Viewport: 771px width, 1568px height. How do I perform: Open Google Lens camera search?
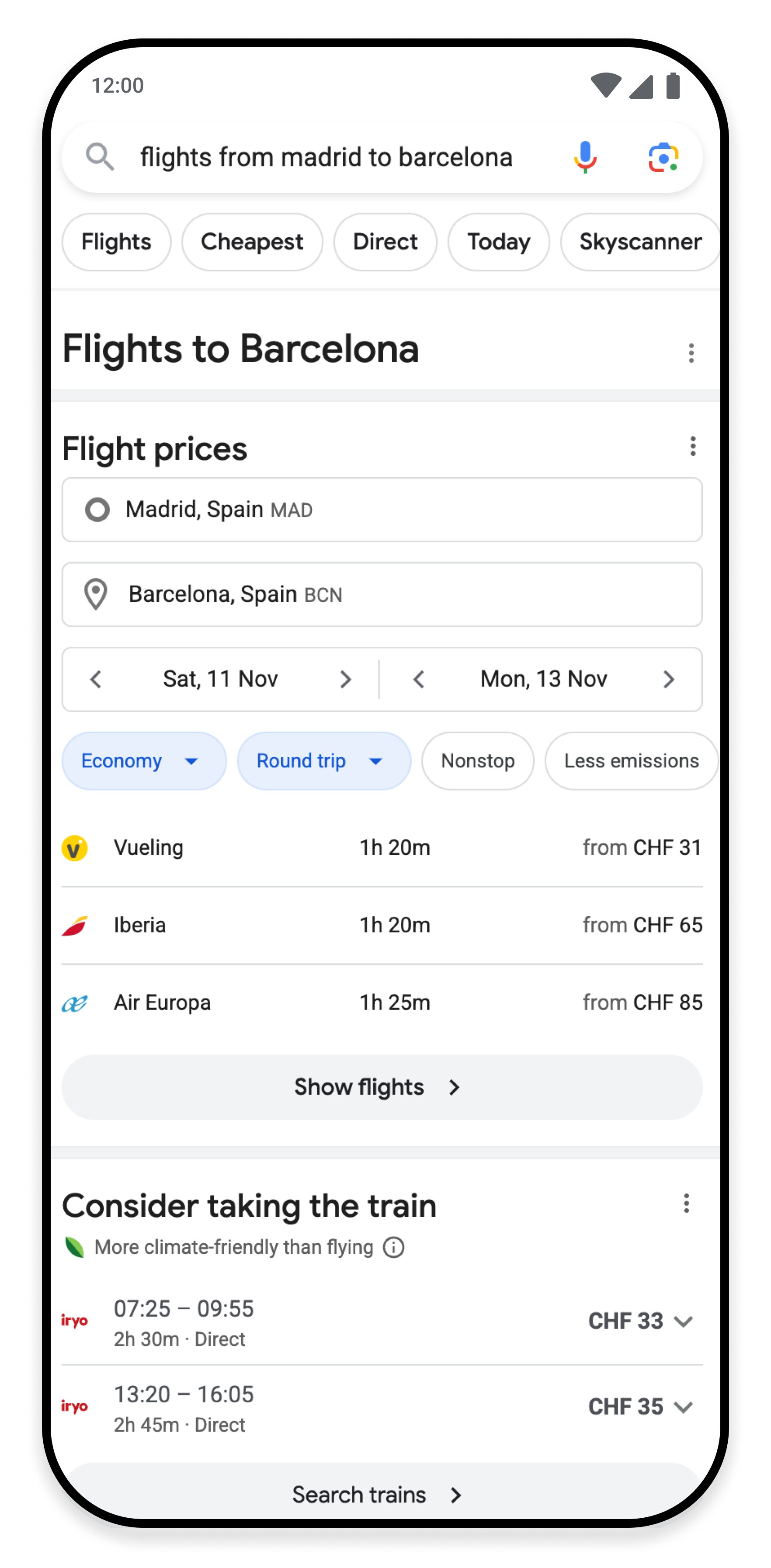coord(663,158)
